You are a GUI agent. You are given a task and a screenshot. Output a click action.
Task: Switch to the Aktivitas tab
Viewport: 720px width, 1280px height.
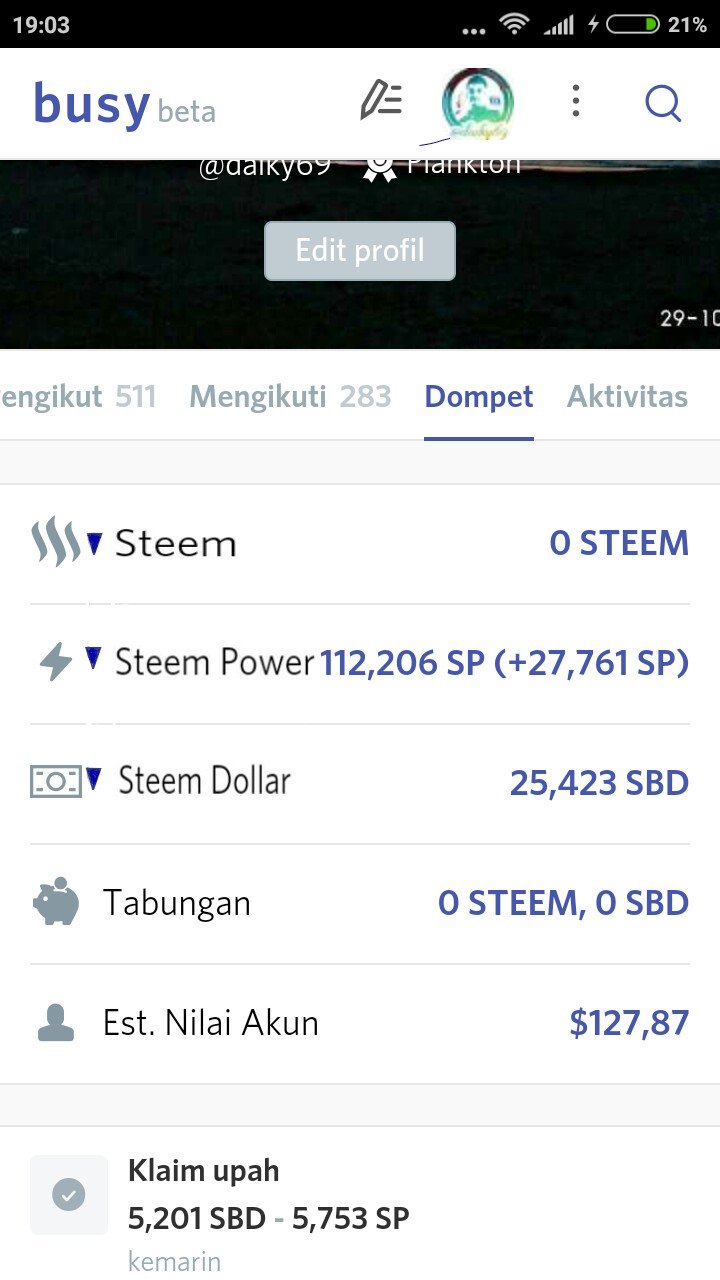click(627, 397)
